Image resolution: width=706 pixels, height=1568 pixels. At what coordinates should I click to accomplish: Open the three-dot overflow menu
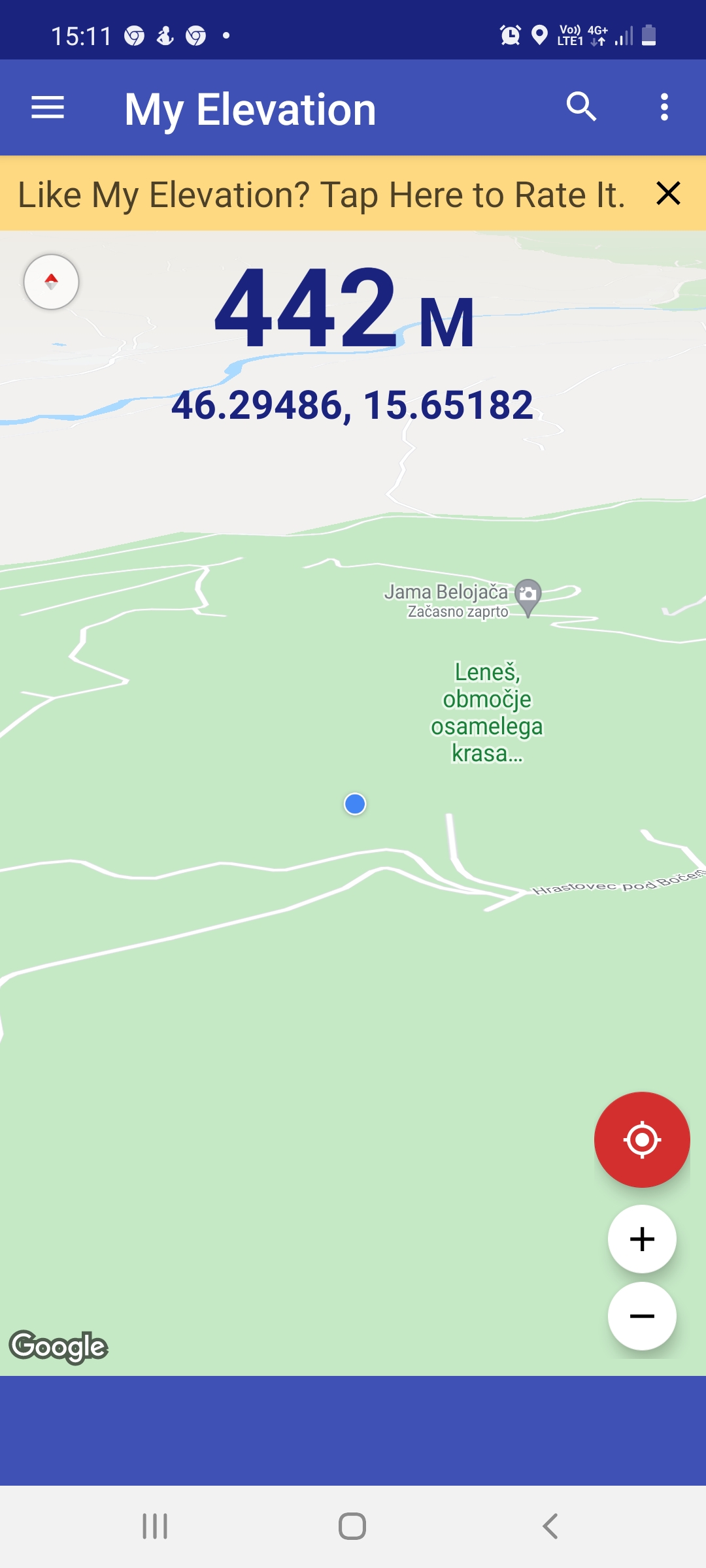664,107
